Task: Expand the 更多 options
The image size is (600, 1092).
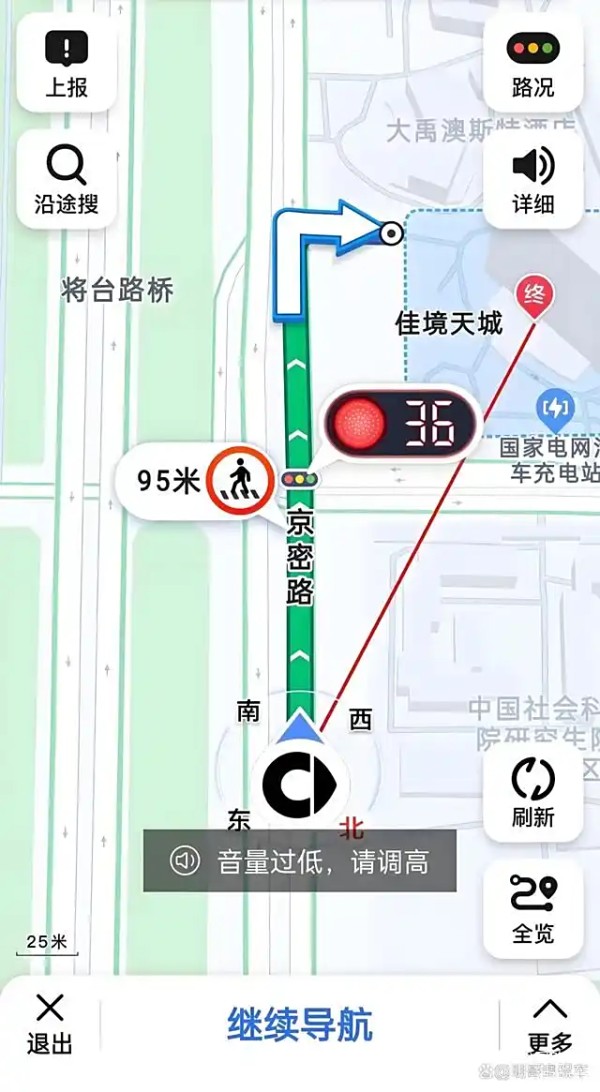Action: click(x=550, y=1024)
